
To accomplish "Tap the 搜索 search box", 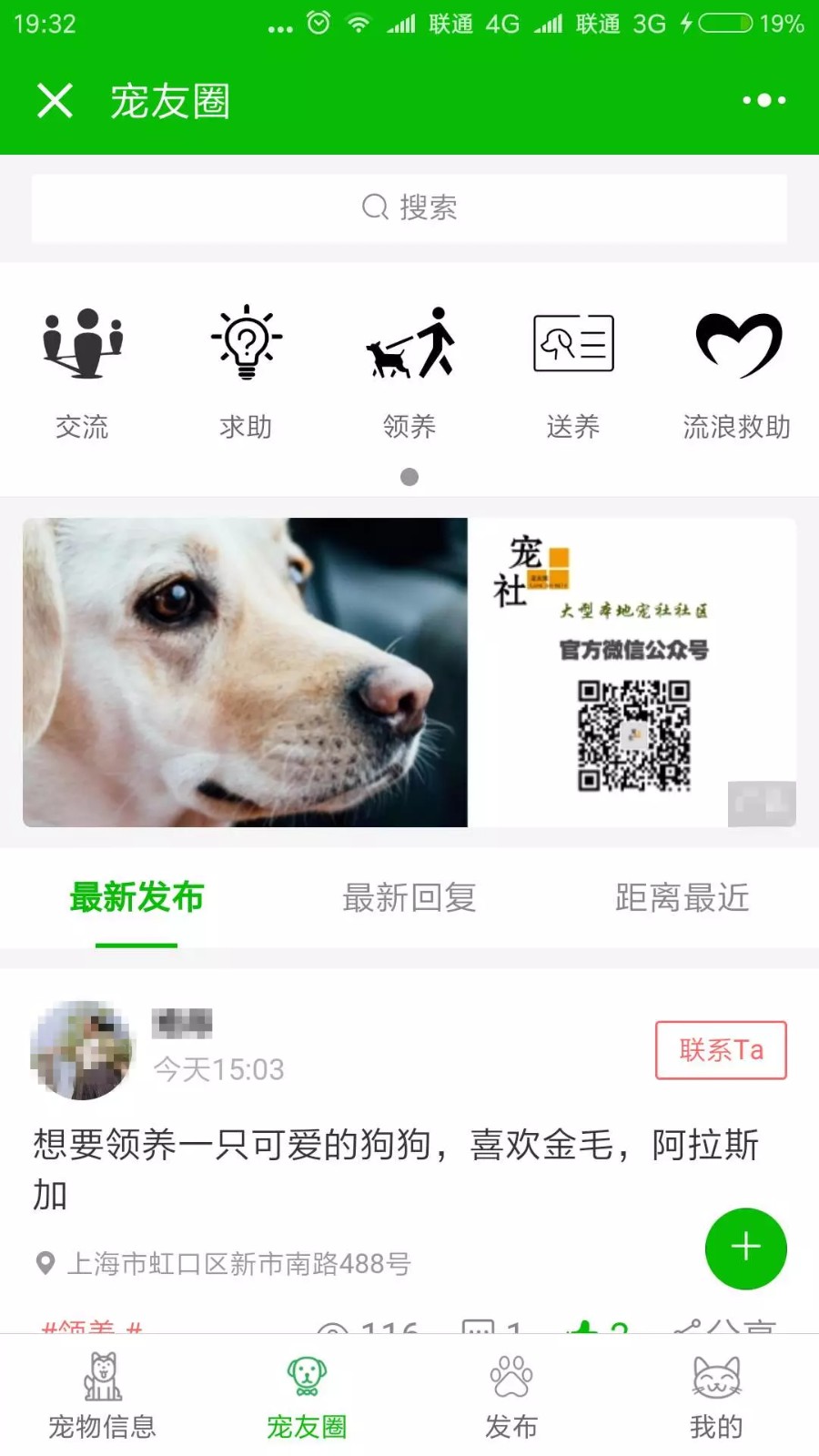I will click(409, 207).
